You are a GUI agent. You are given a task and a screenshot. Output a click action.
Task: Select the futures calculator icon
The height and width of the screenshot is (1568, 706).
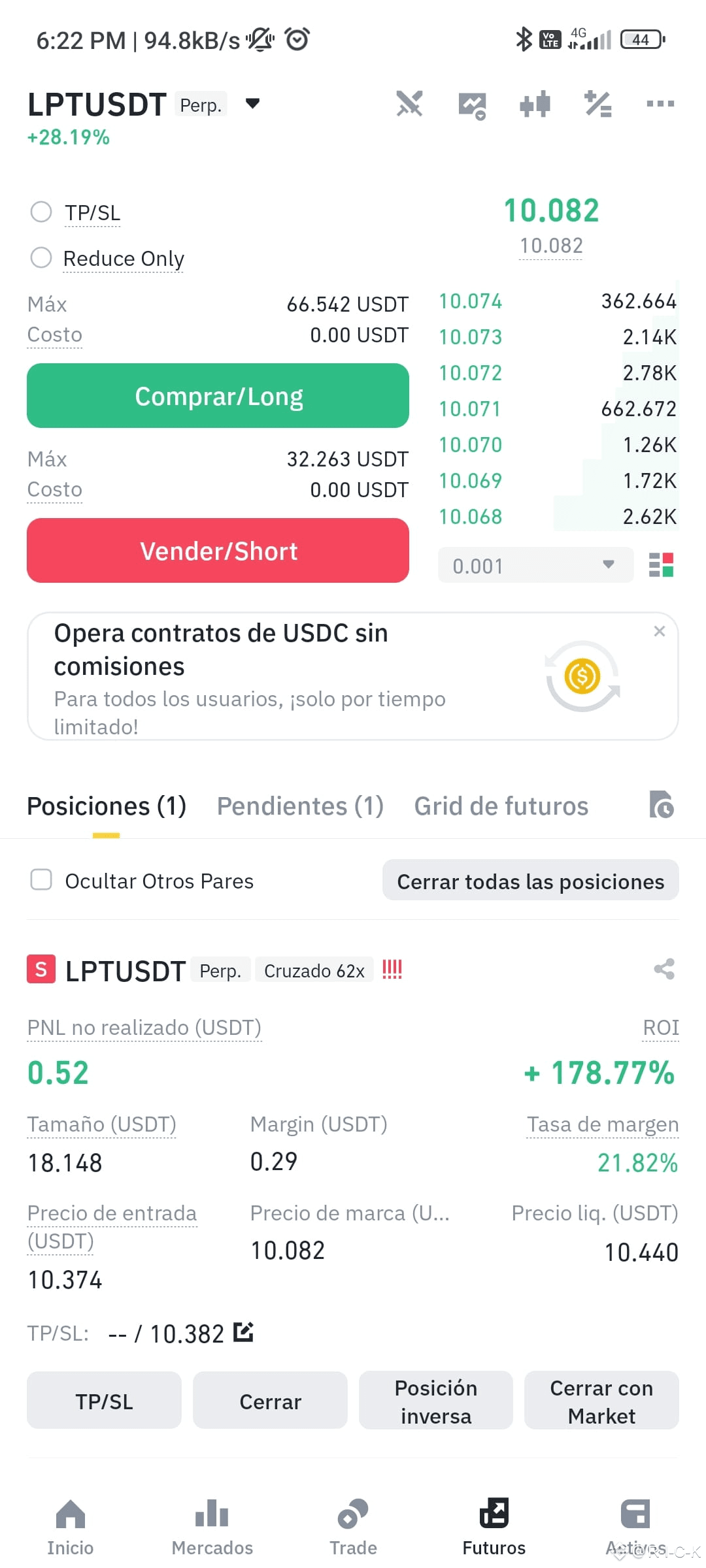(x=597, y=105)
